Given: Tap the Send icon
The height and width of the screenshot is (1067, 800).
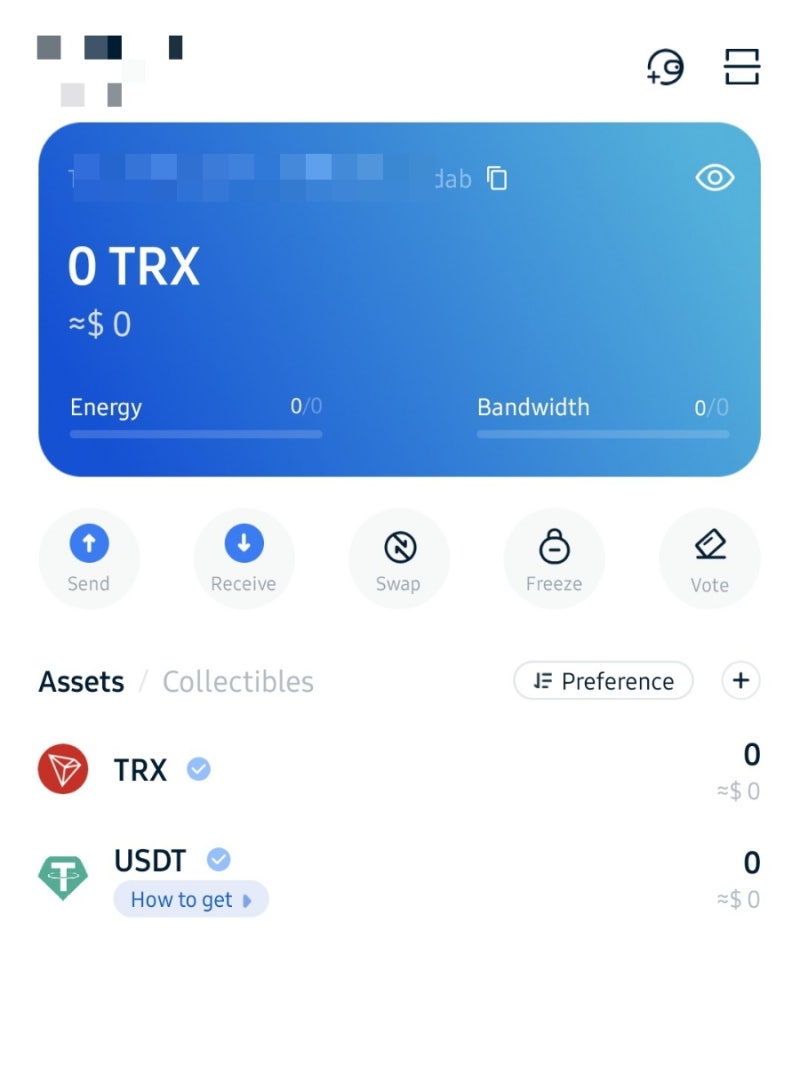Looking at the screenshot, I should click(x=89, y=545).
